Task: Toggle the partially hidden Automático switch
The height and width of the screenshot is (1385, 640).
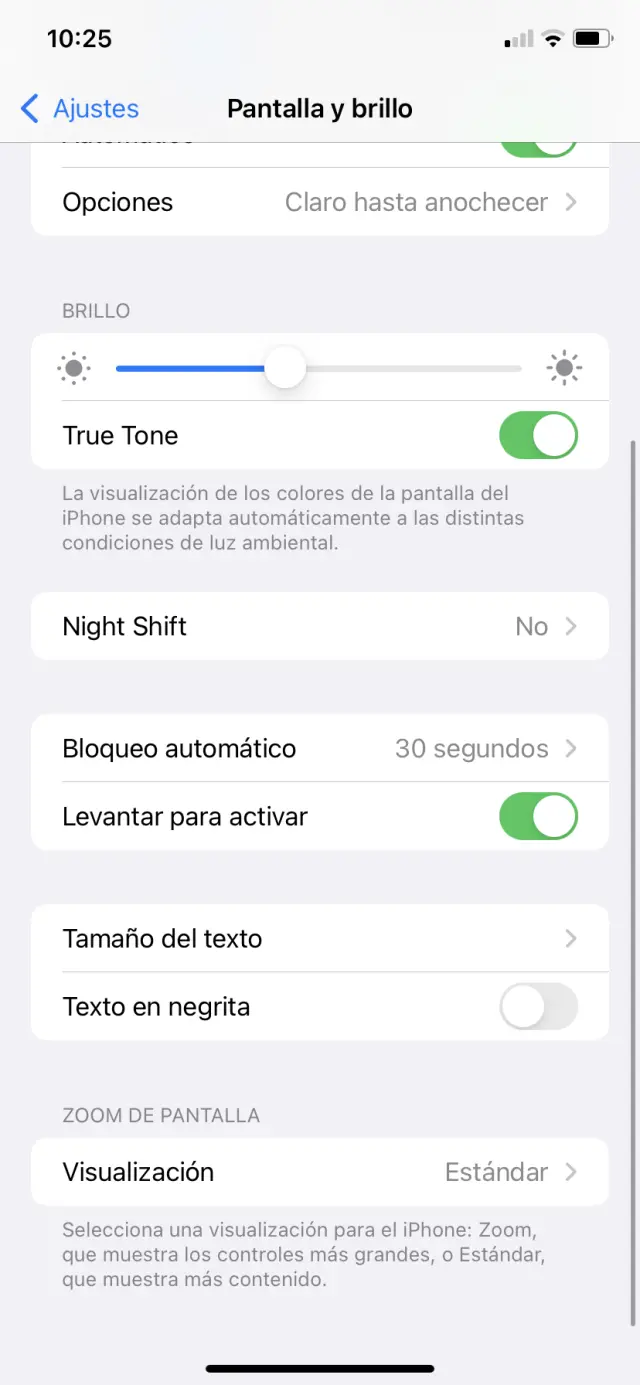Action: (538, 150)
